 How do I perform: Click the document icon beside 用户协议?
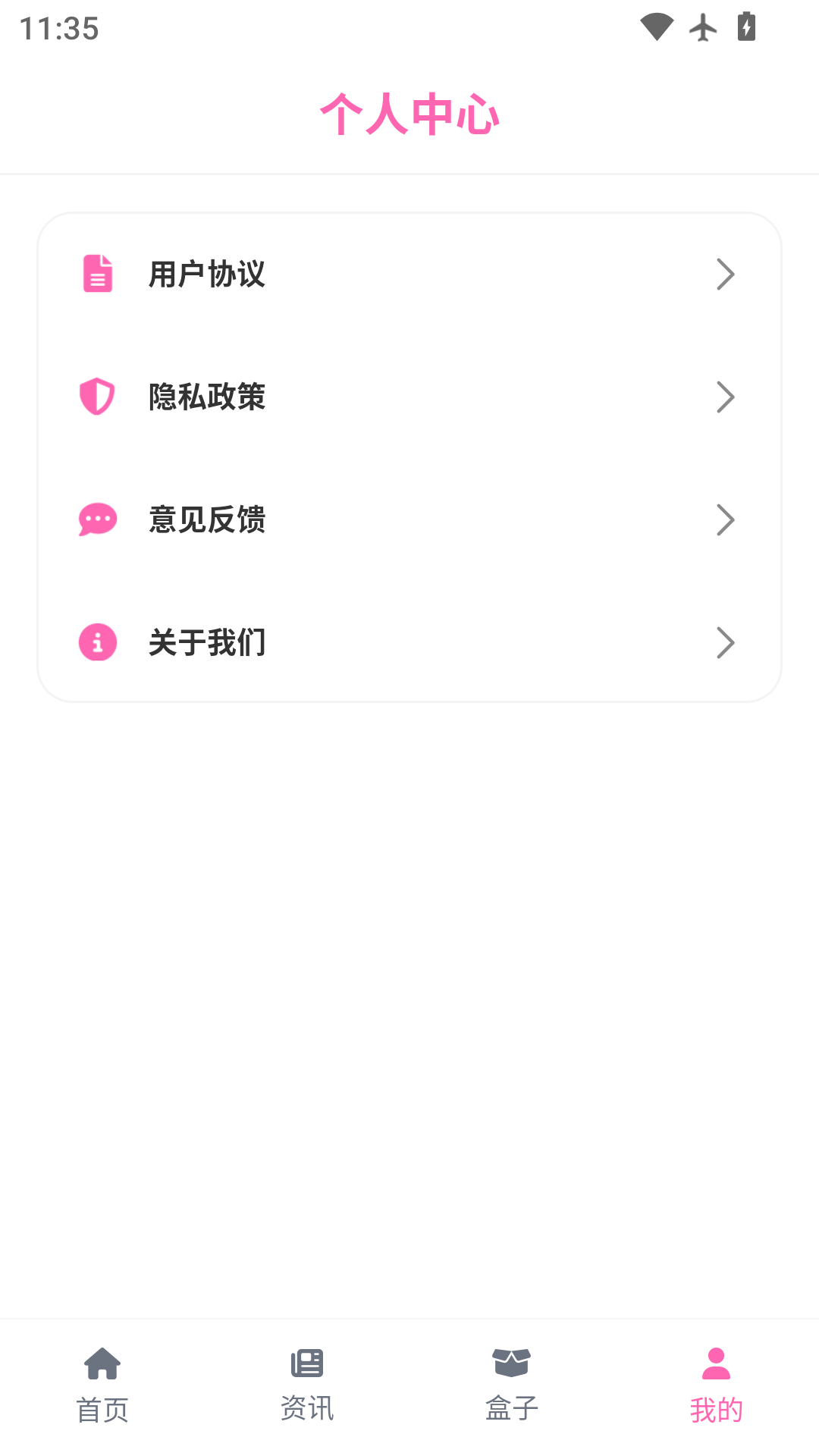click(x=96, y=275)
